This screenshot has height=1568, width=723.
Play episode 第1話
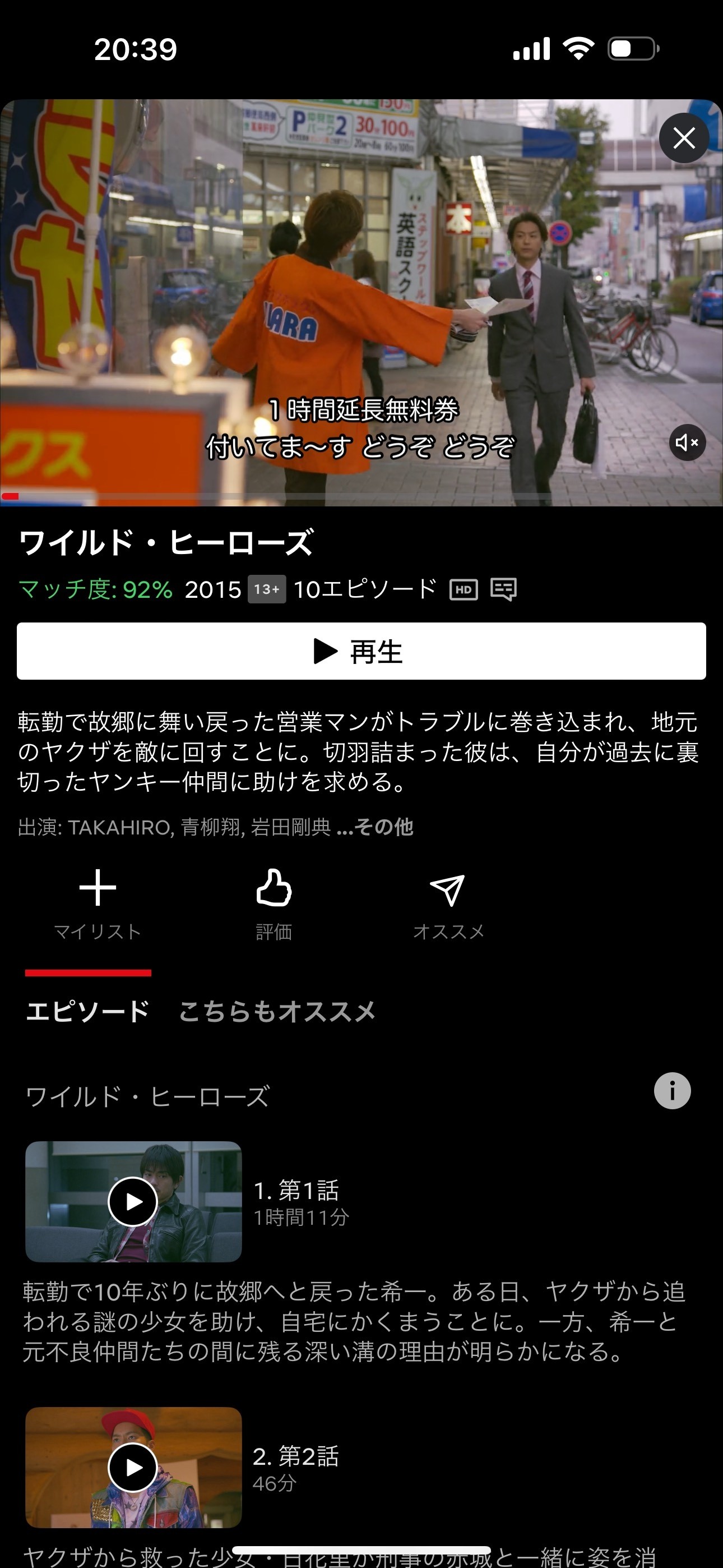(x=133, y=1202)
